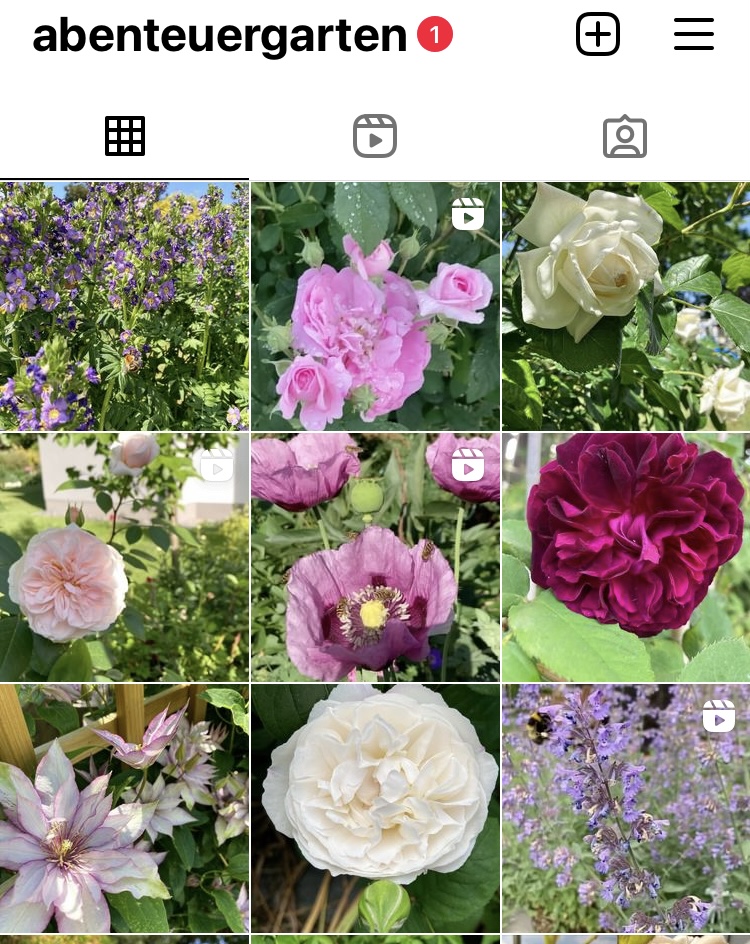Open the purple wildflower field post

tap(124, 306)
